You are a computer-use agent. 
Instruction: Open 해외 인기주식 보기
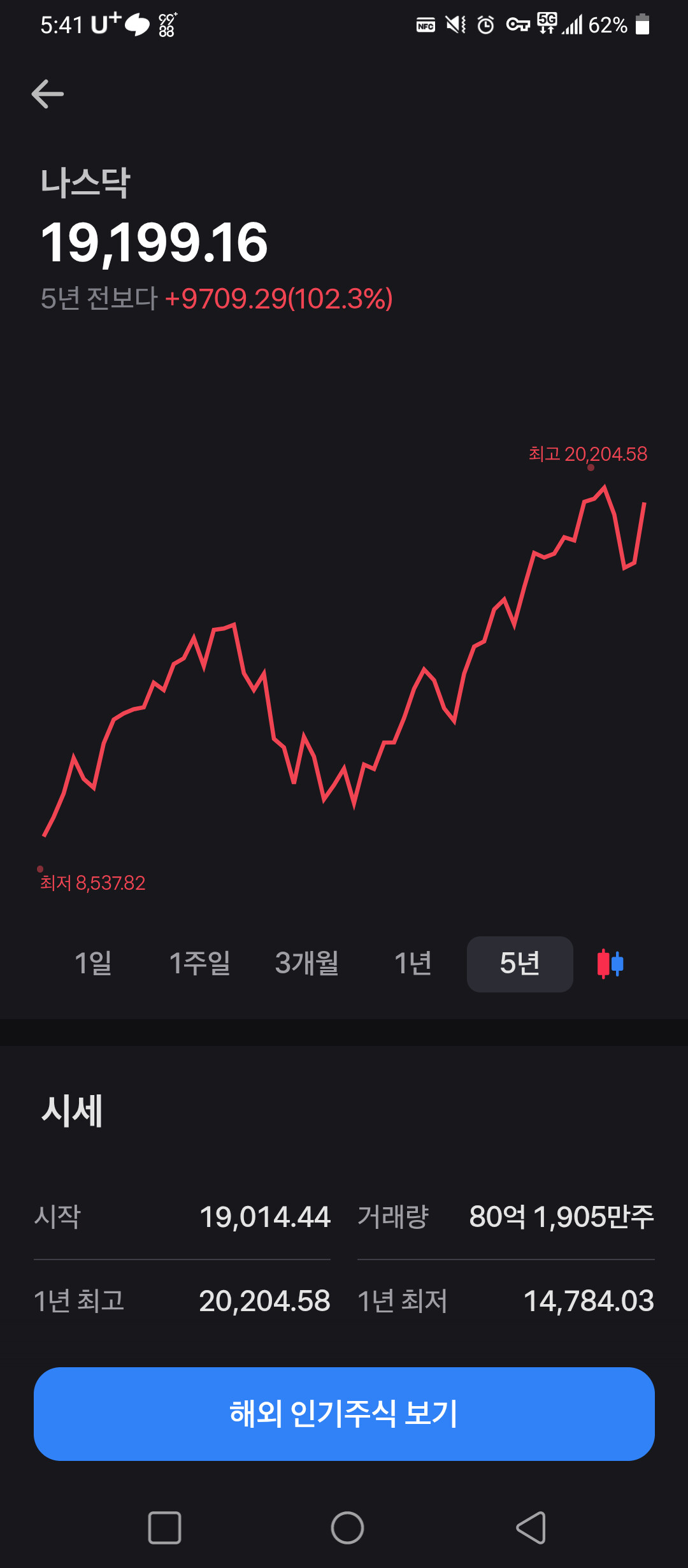(x=344, y=1414)
